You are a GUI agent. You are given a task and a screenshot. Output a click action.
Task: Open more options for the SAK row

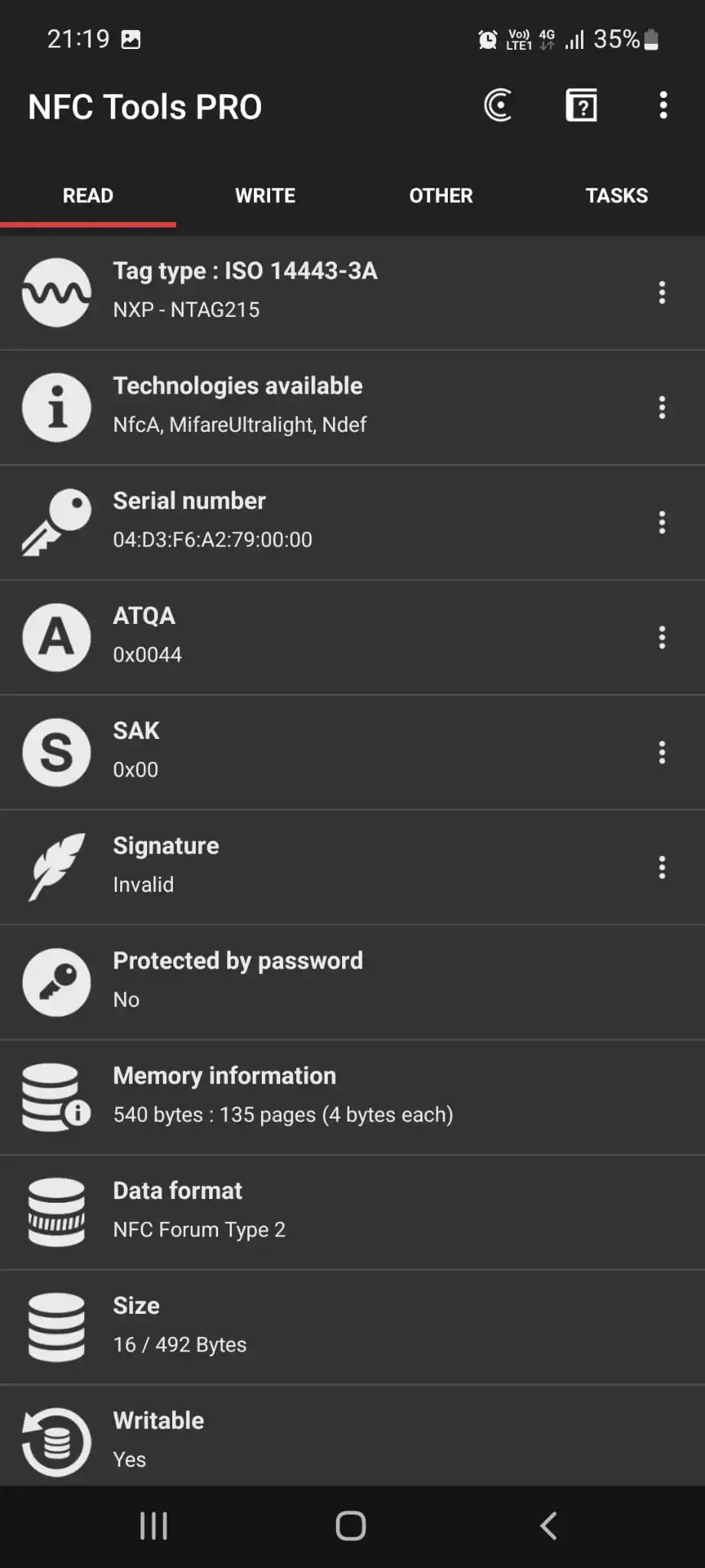click(x=662, y=752)
